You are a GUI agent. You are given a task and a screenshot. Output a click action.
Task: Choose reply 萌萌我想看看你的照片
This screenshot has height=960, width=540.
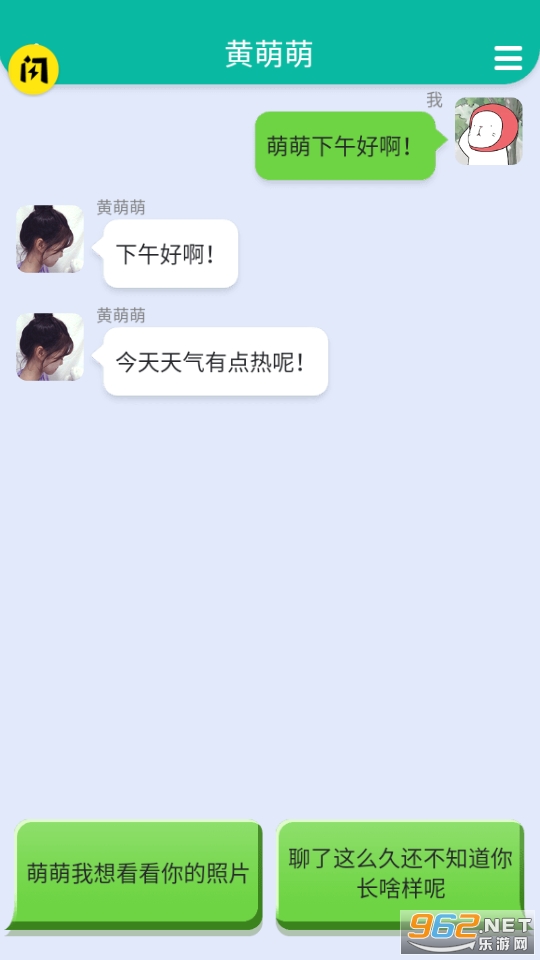[138, 874]
